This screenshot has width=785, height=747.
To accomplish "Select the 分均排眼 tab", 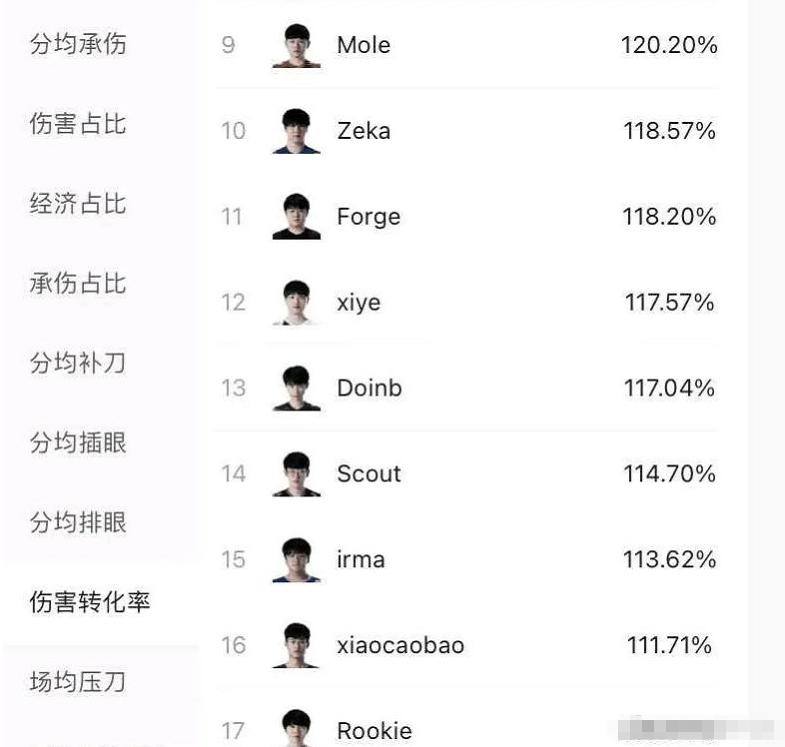I will [78, 523].
